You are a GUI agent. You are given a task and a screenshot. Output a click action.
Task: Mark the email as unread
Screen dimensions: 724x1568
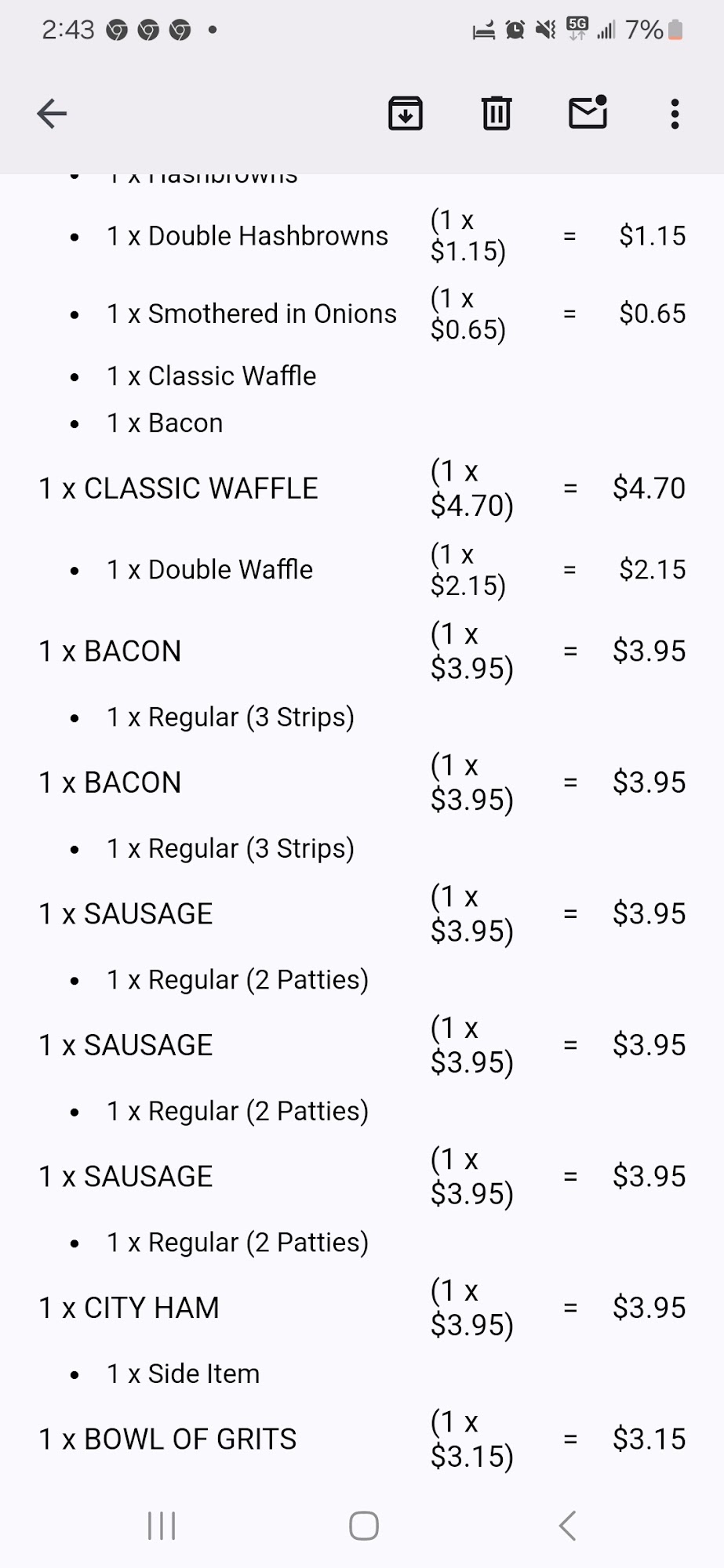tap(588, 113)
